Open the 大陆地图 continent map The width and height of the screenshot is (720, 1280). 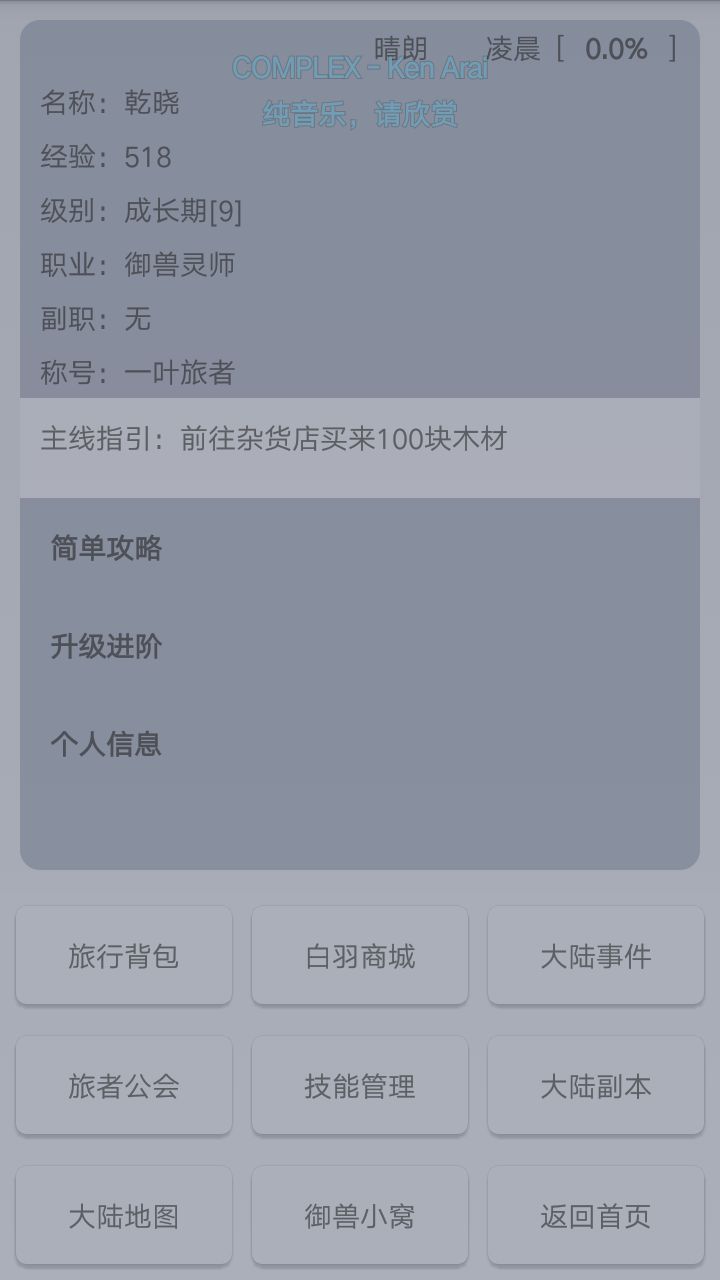(123, 1215)
